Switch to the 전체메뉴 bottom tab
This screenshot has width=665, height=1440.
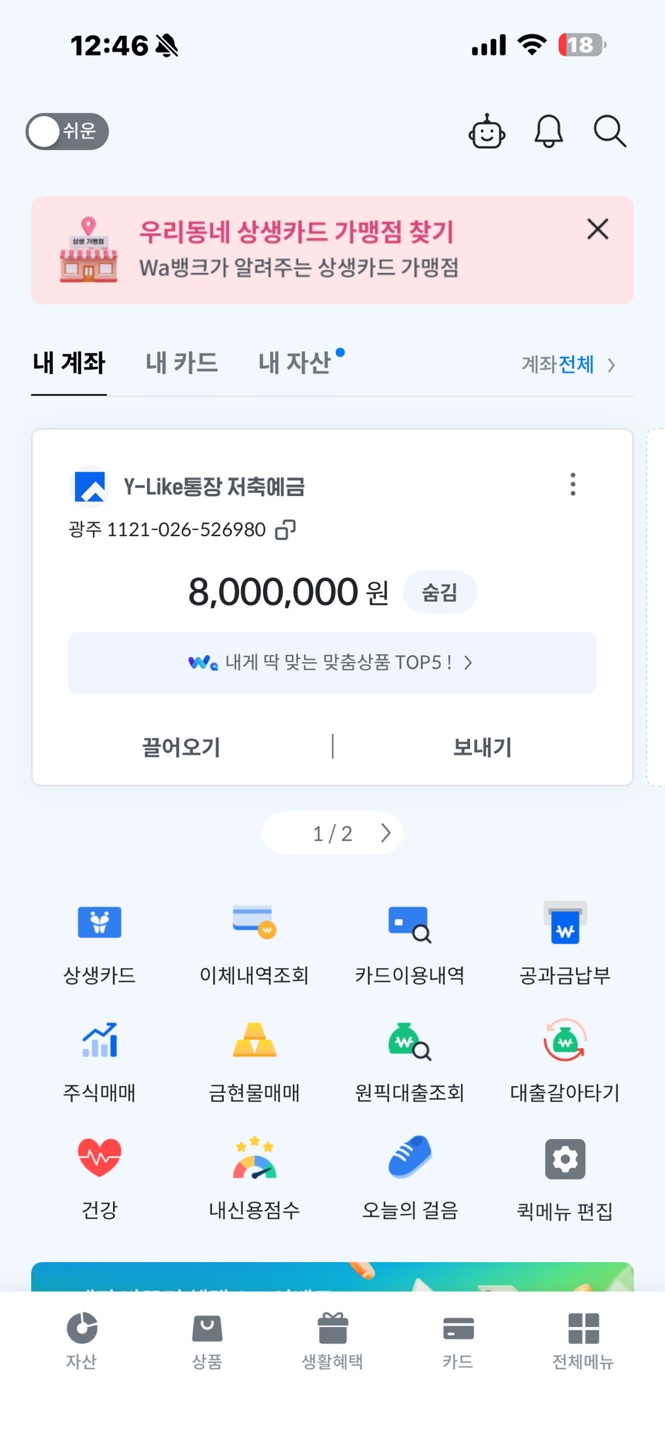point(583,1341)
